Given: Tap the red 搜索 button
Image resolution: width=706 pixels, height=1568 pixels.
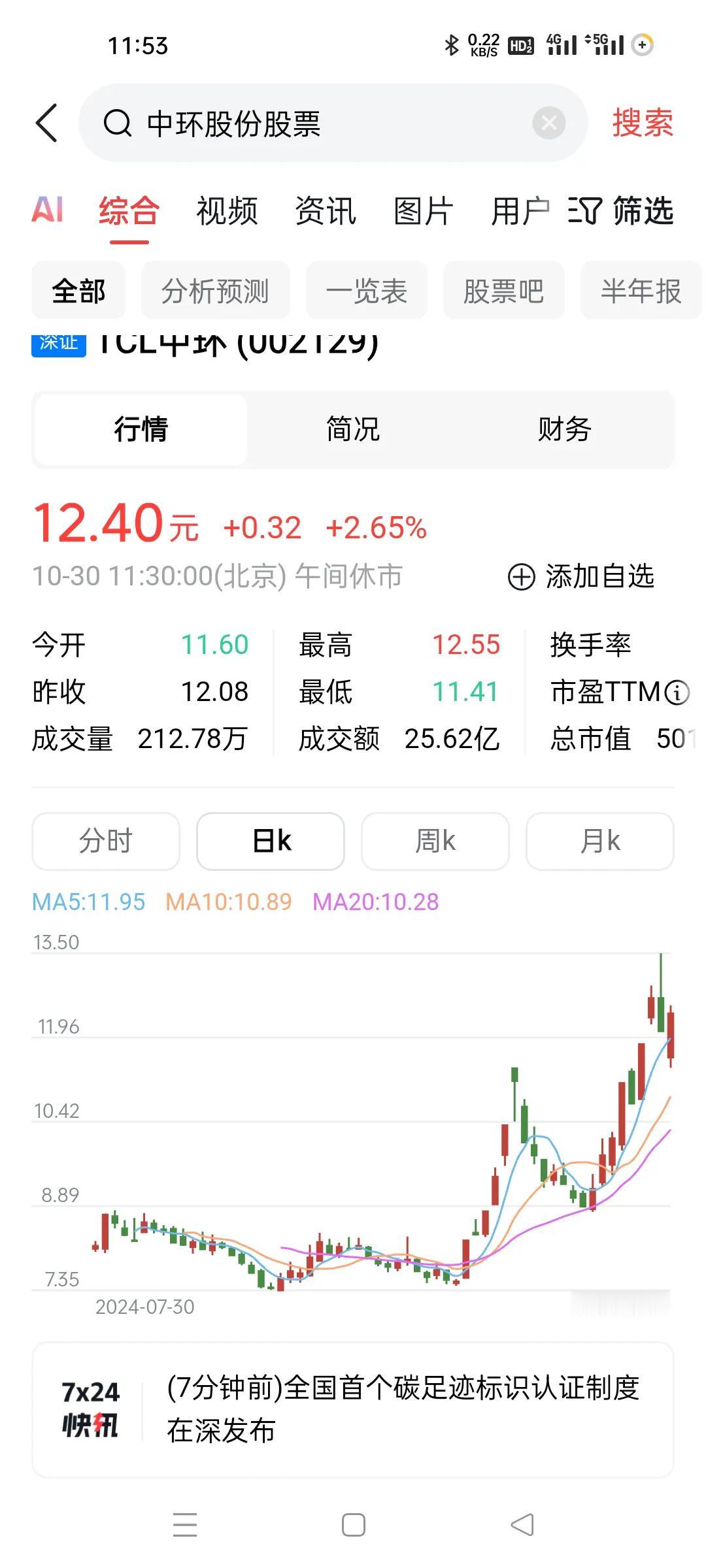Looking at the screenshot, I should [x=643, y=123].
